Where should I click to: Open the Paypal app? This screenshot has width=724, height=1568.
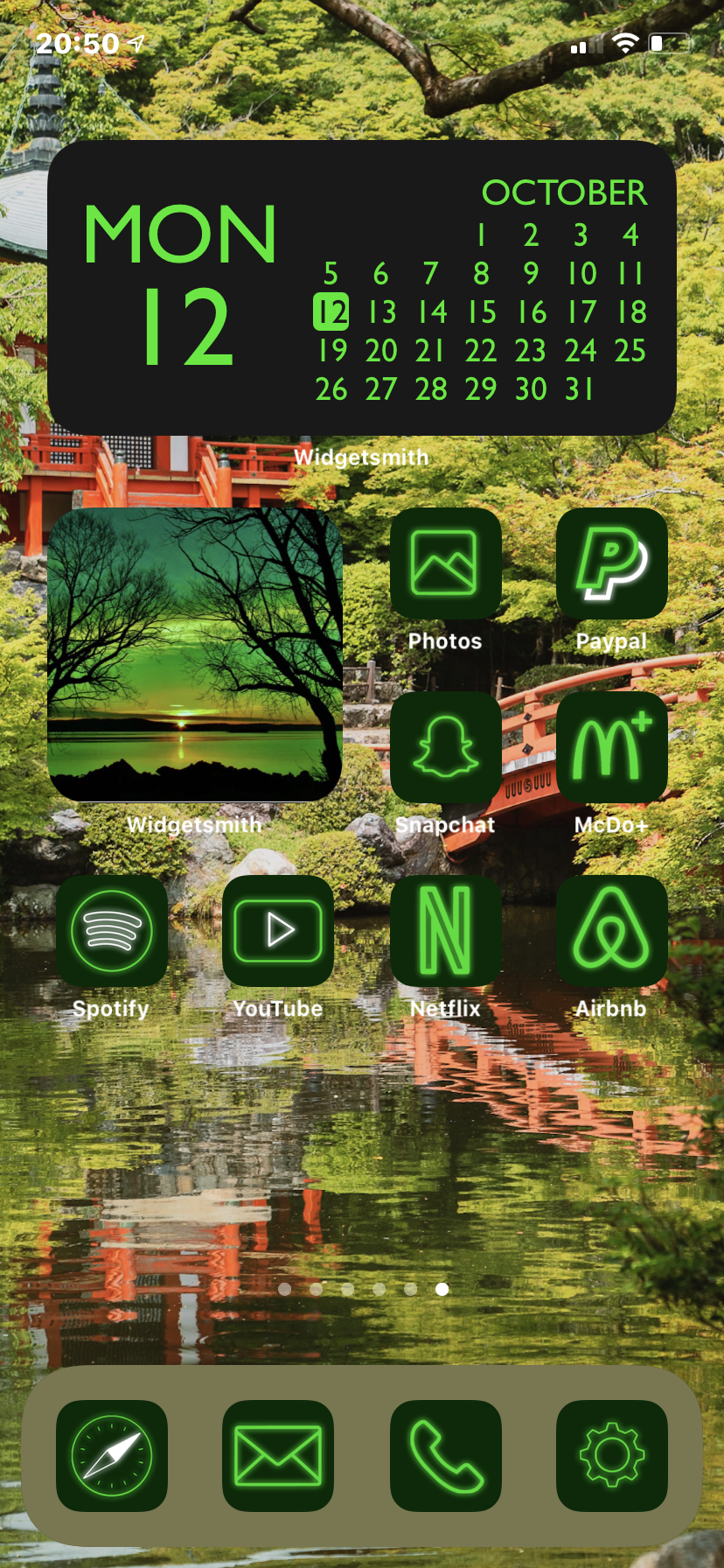click(611, 564)
